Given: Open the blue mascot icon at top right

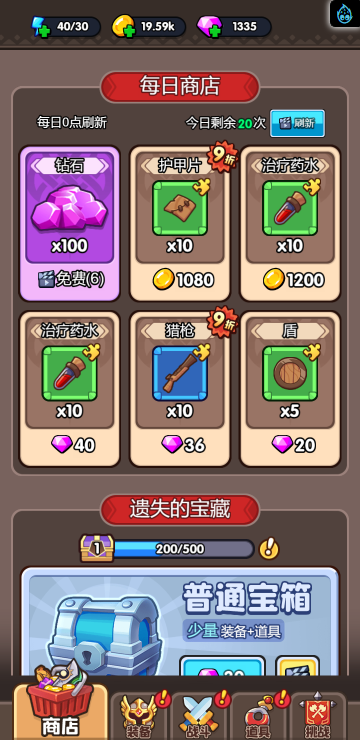Looking at the screenshot, I should coord(345,13).
